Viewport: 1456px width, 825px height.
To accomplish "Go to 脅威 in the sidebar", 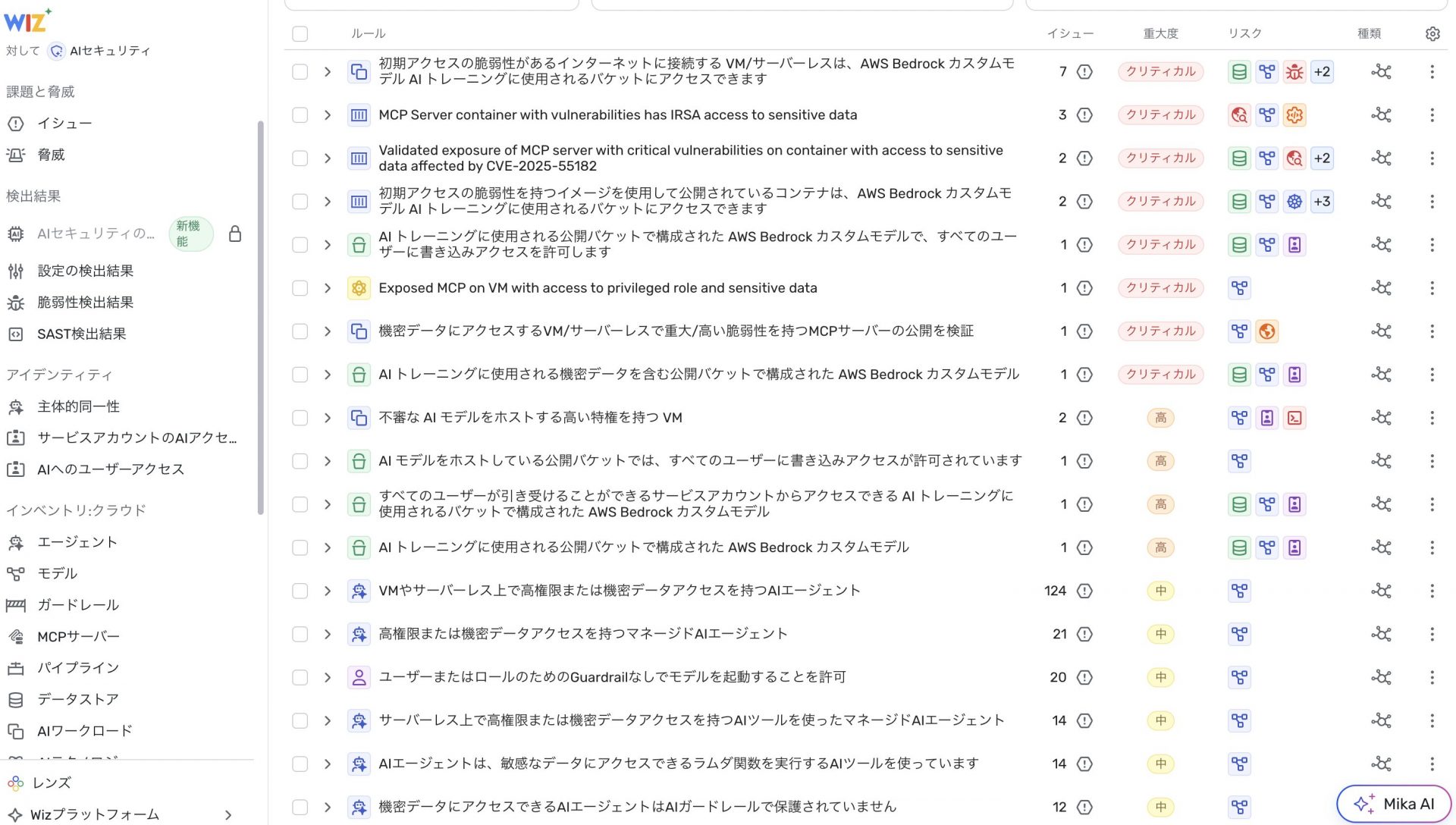I will pos(51,155).
